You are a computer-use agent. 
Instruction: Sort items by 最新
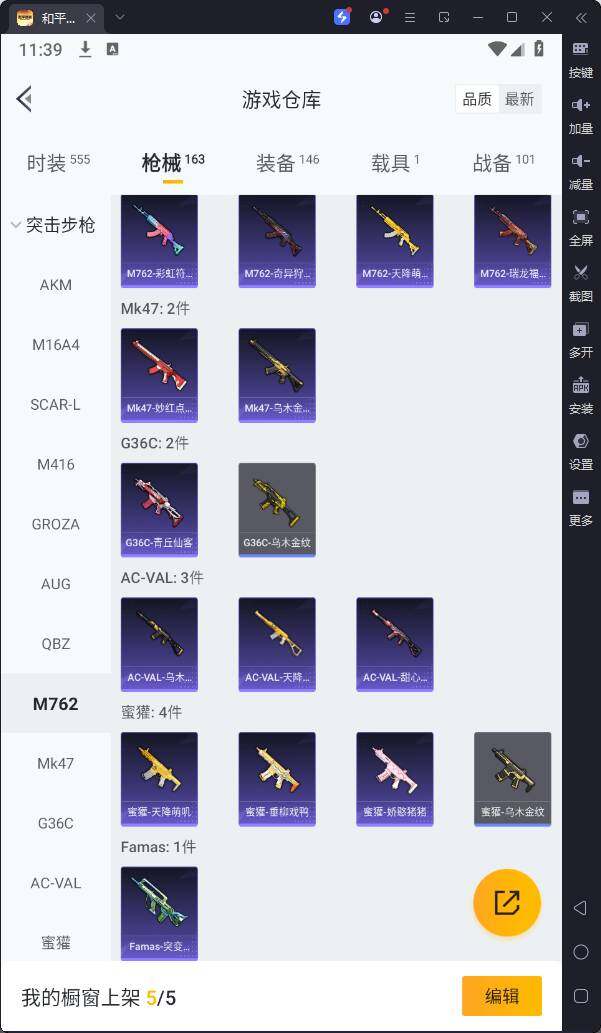coord(519,99)
